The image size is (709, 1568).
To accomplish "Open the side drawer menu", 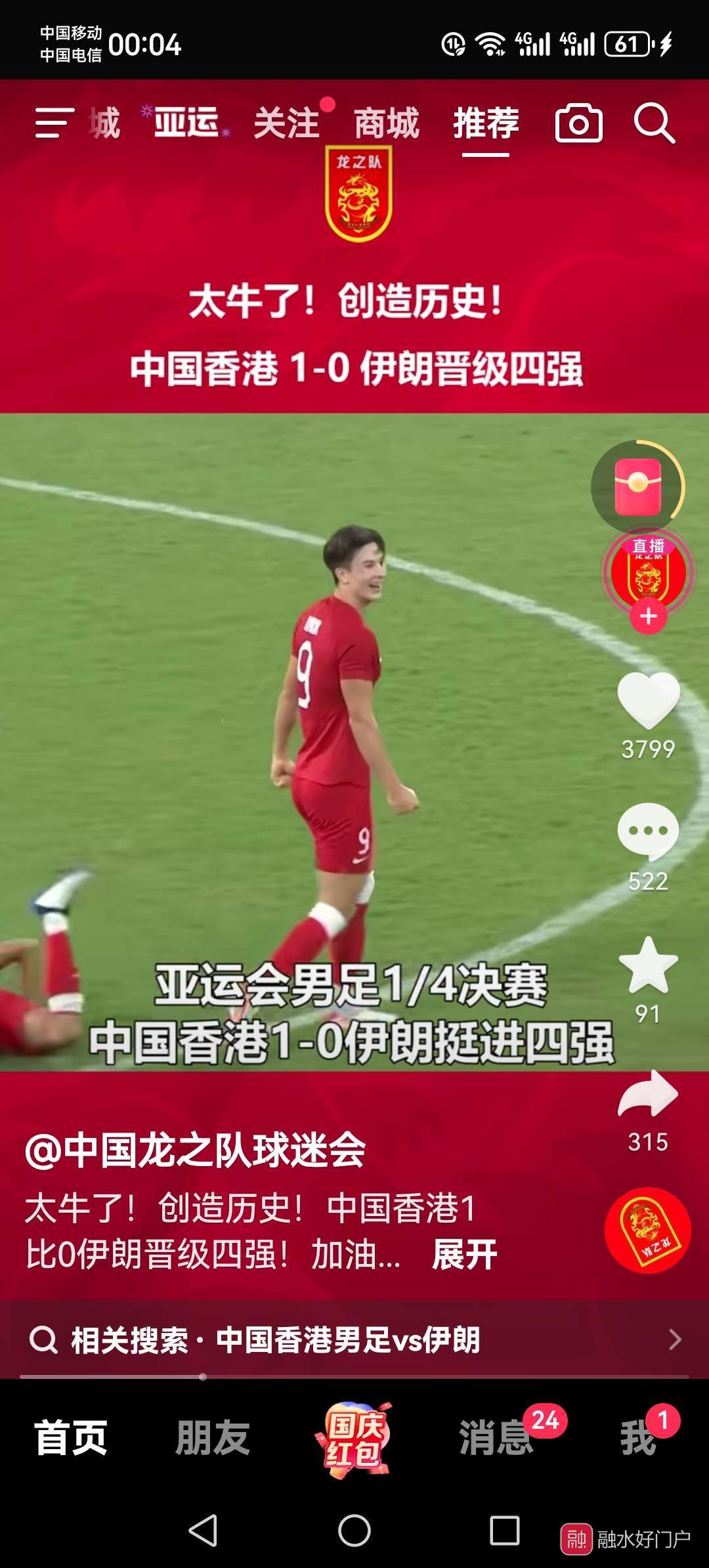I will 54,123.
